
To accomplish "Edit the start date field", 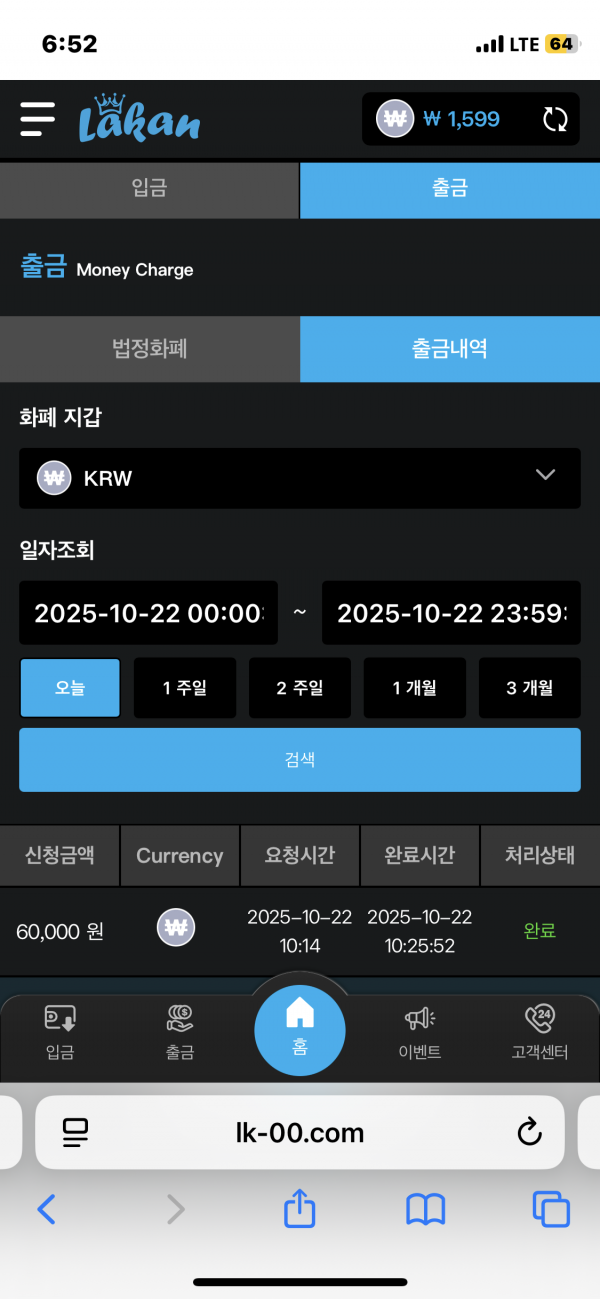I will (148, 613).
